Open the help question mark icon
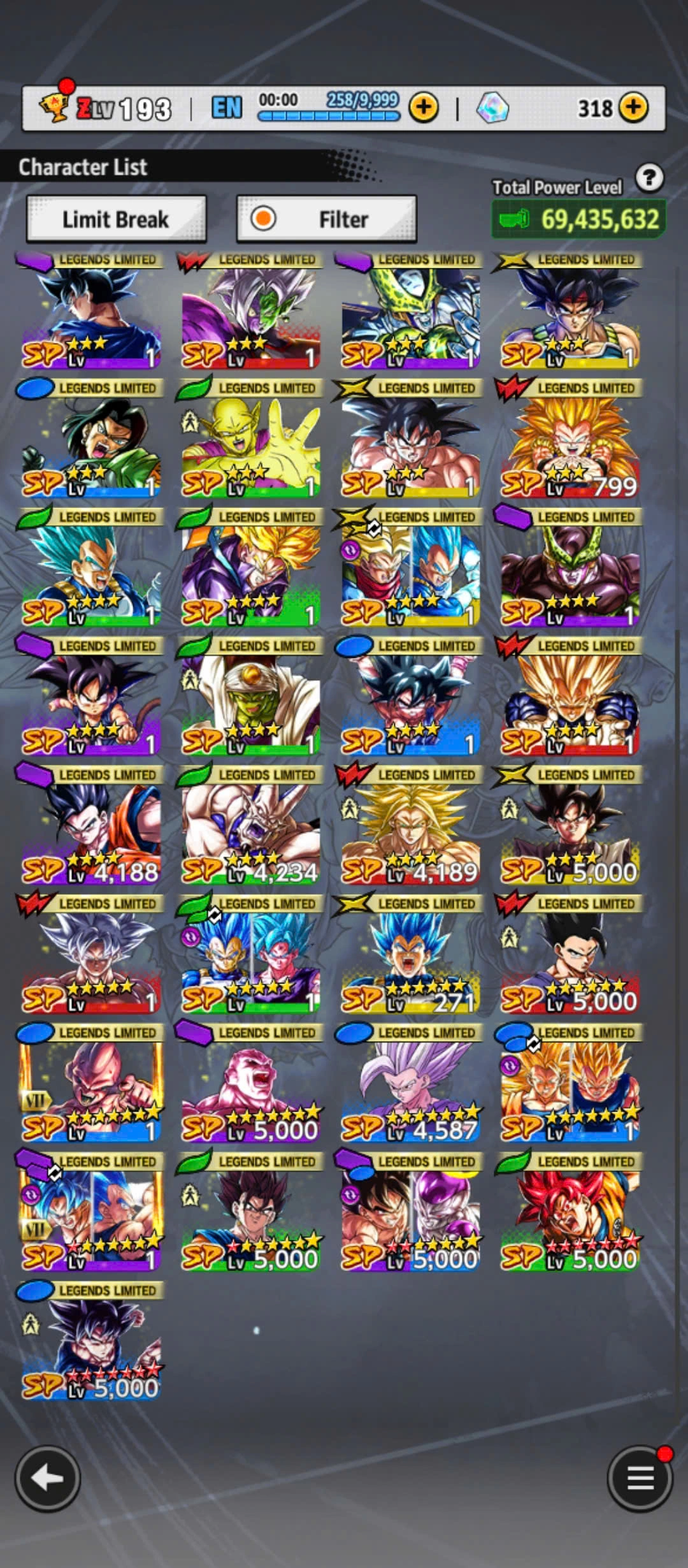The width and height of the screenshot is (688, 1568). [649, 178]
